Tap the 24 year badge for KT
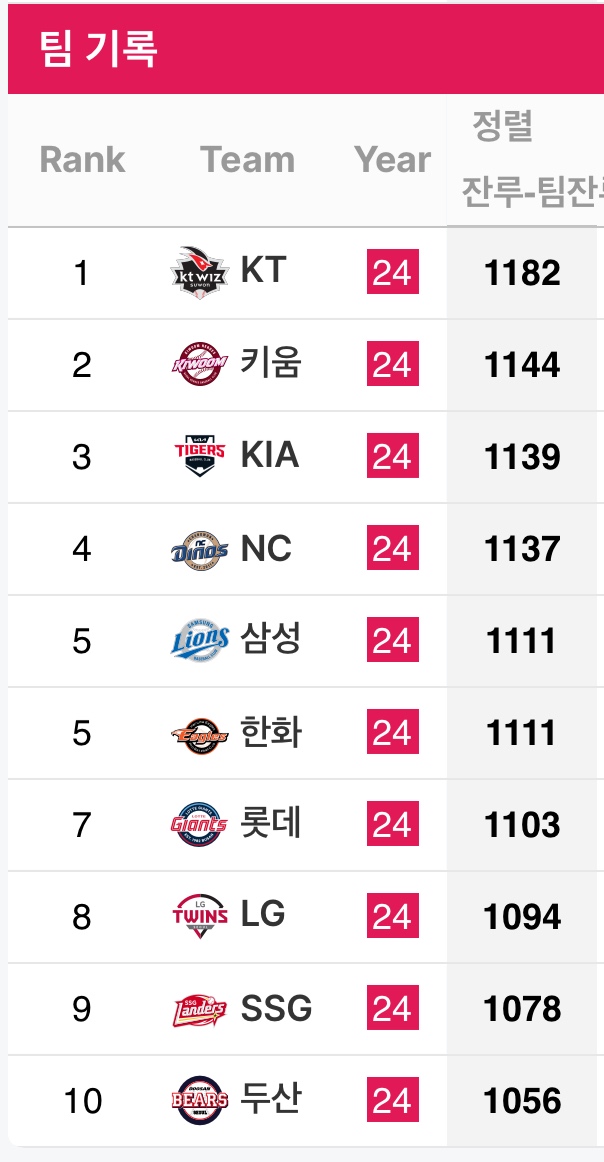The width and height of the screenshot is (604, 1162). pyautogui.click(x=393, y=273)
